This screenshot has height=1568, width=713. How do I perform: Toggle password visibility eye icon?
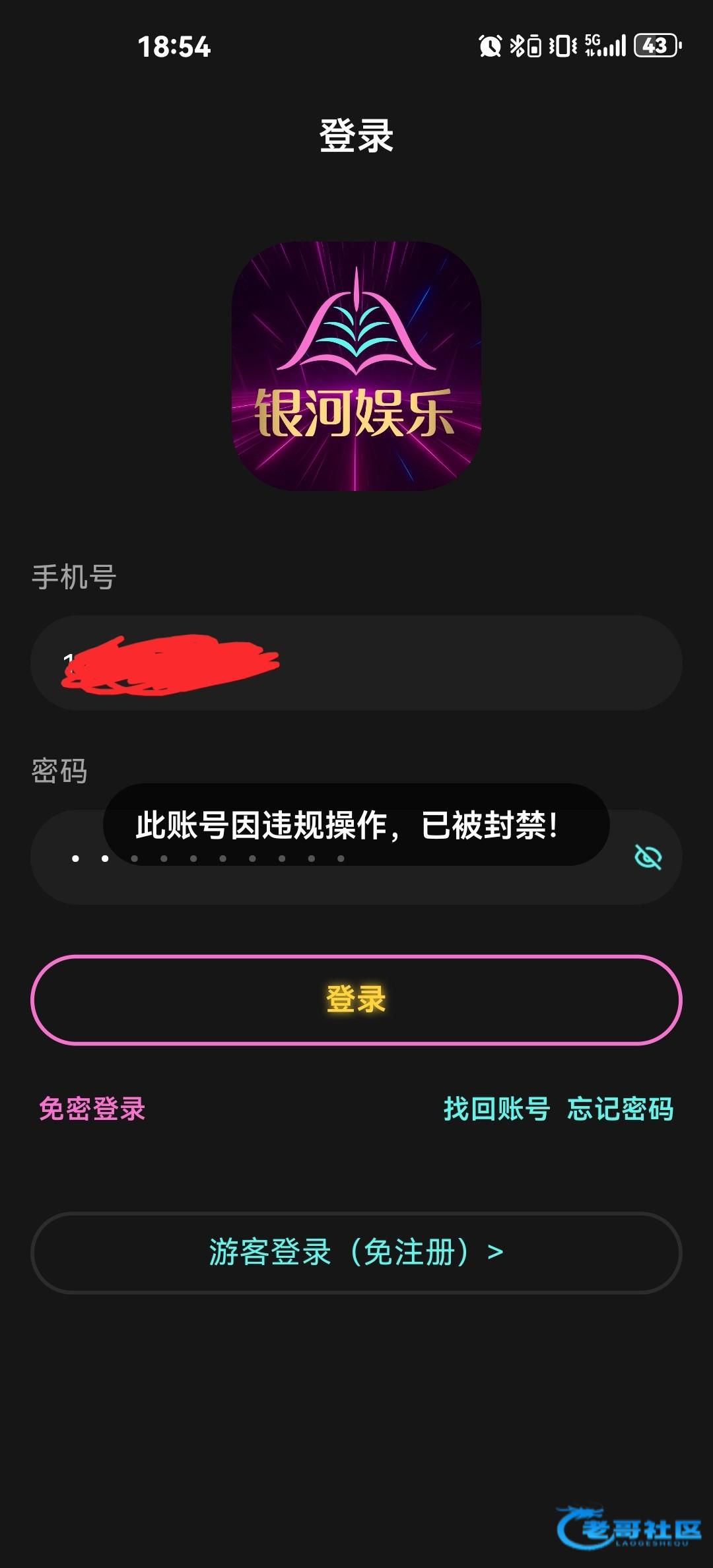(648, 857)
